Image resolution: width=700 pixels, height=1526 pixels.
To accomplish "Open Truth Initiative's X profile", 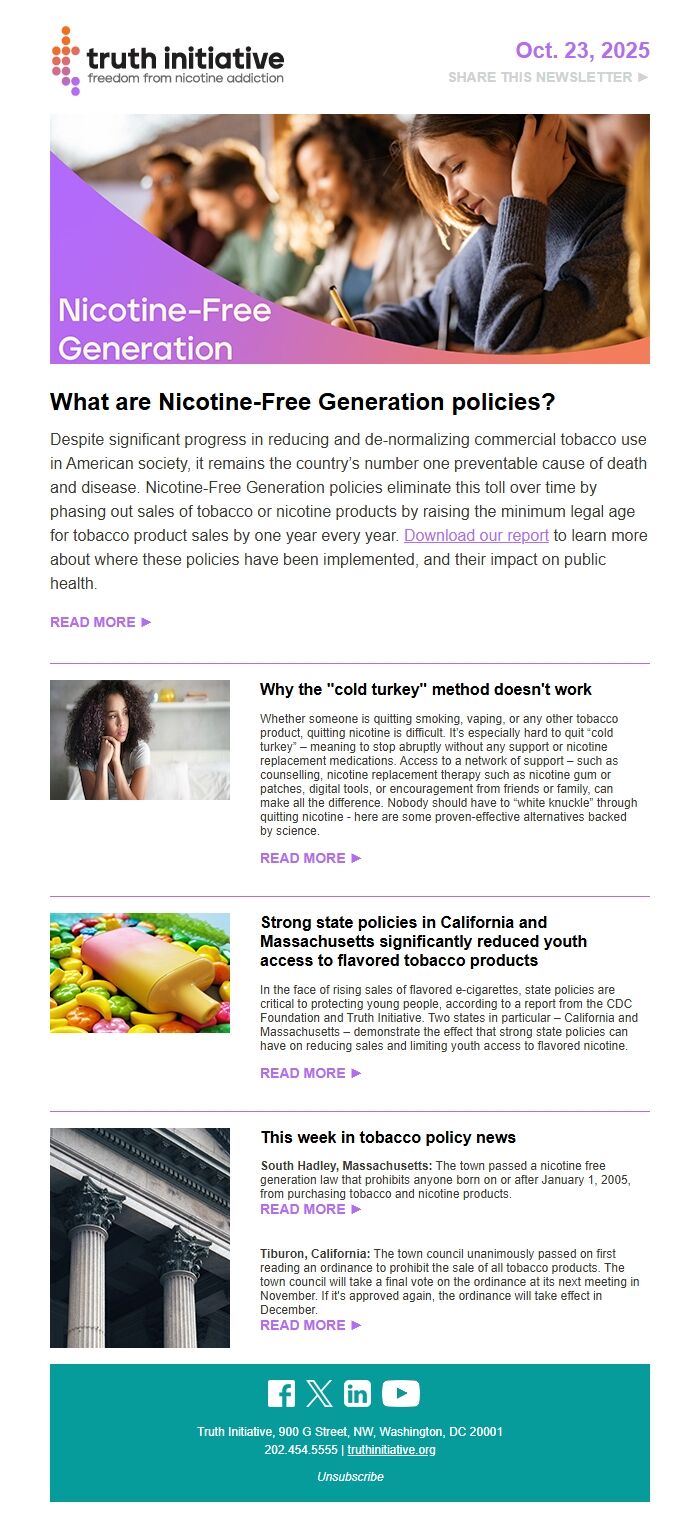I will click(319, 1393).
